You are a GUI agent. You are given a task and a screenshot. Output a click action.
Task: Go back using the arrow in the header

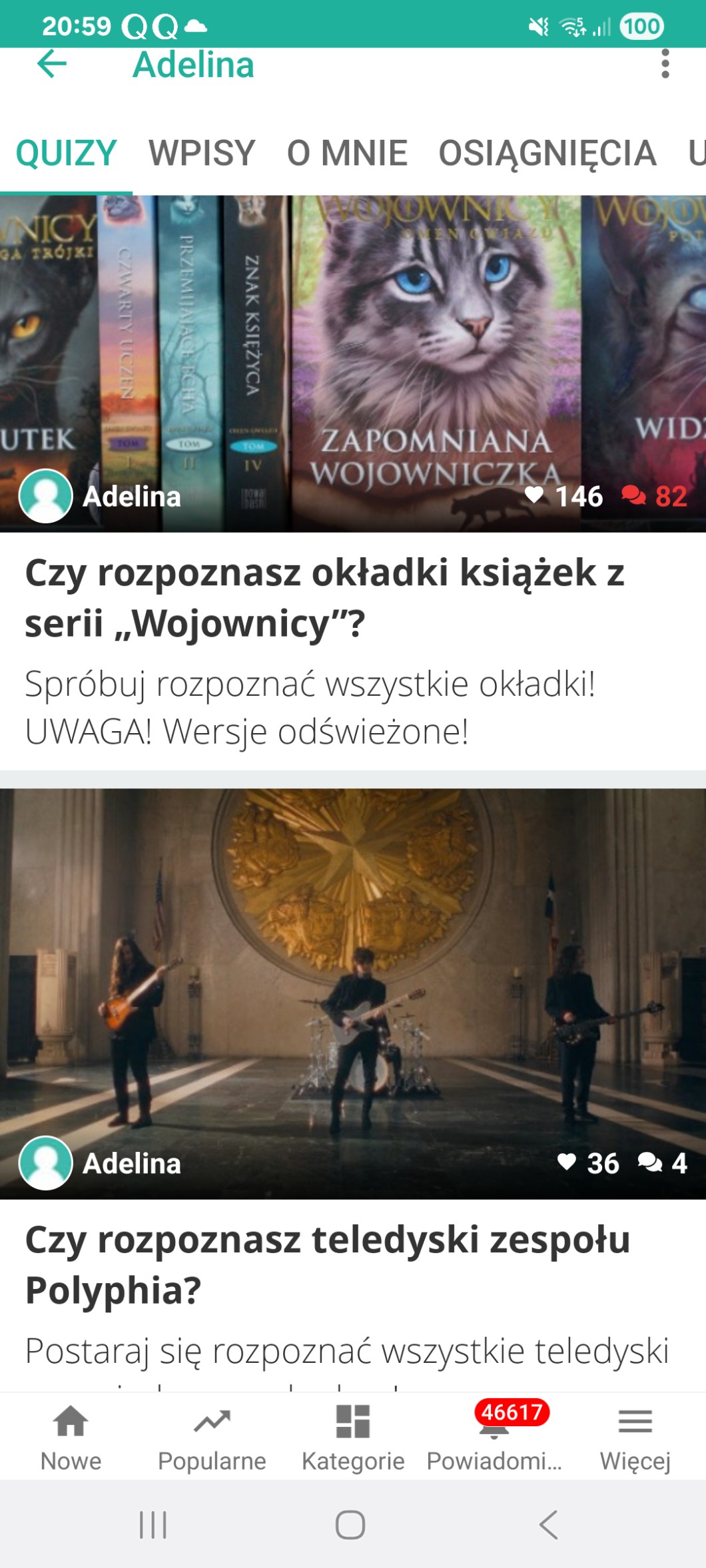click(x=52, y=65)
